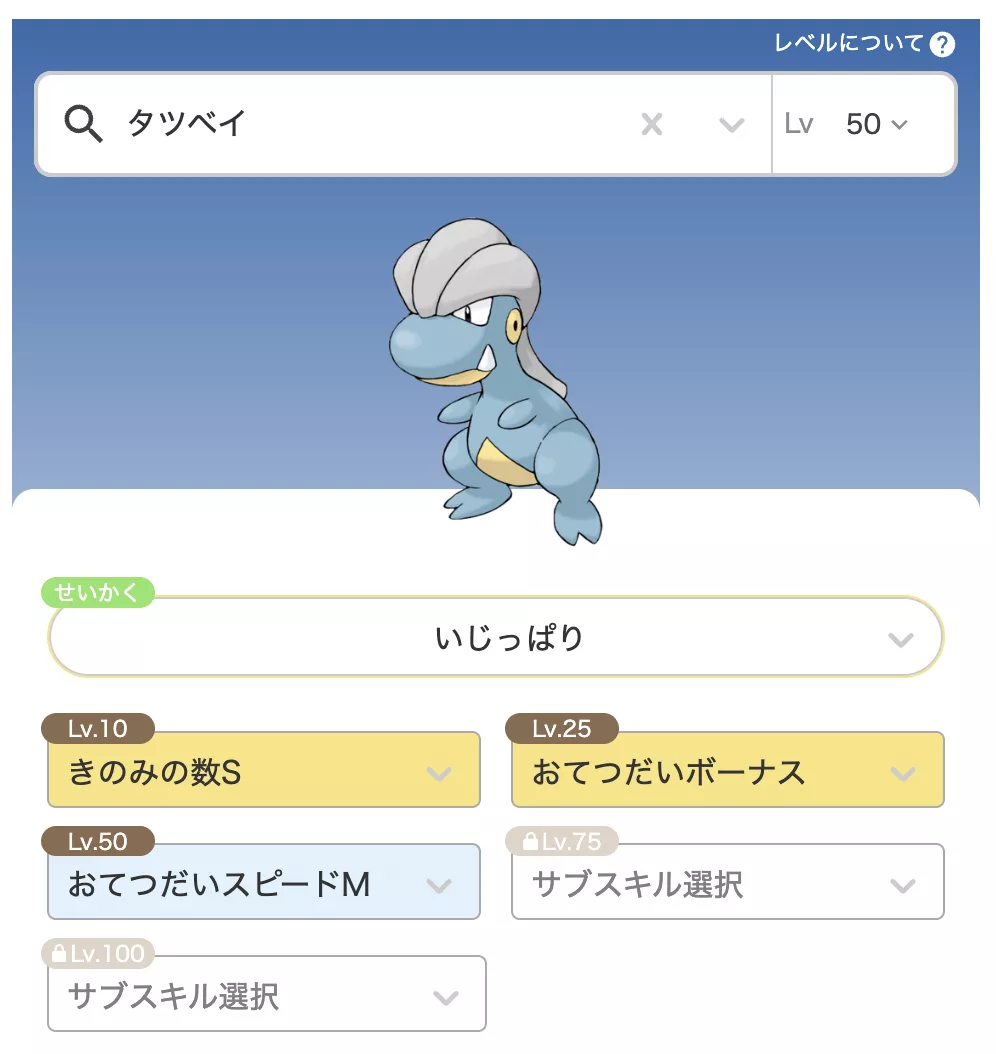Open the Lv.75 サブスキル選択 dropdown
Viewport: 996px width, 1054px height.
tap(903, 883)
